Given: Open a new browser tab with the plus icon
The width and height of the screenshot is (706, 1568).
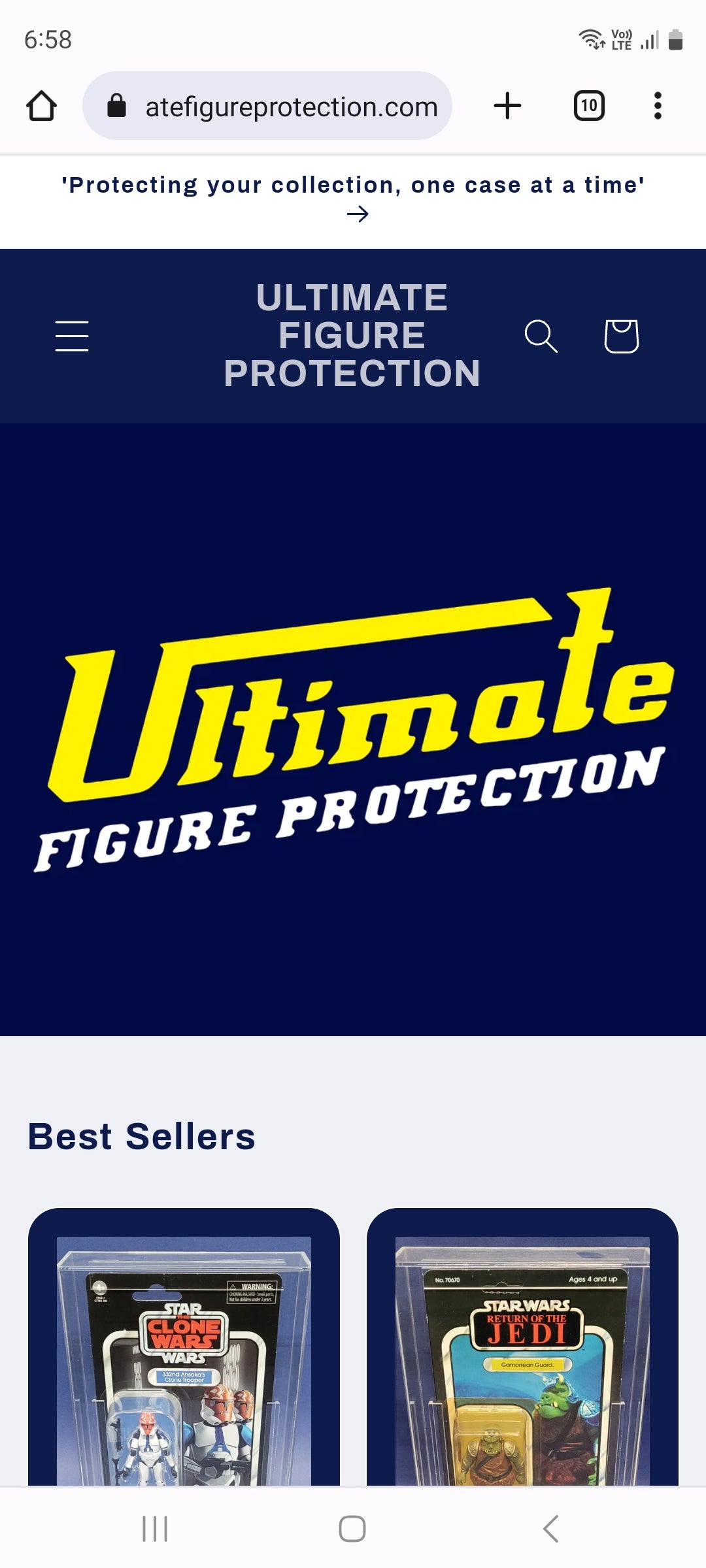Looking at the screenshot, I should point(508,105).
